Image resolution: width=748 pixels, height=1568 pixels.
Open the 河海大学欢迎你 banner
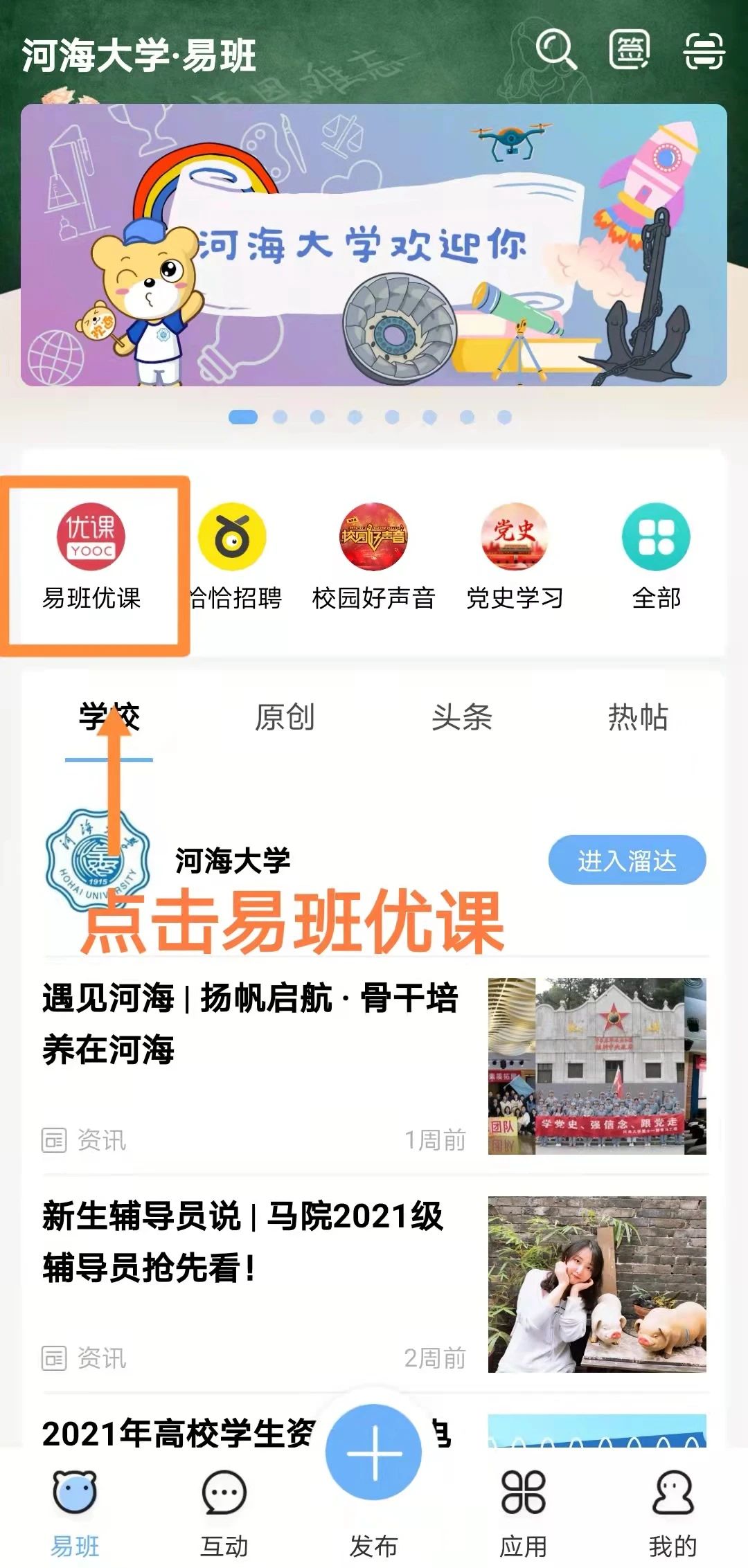coord(374,245)
